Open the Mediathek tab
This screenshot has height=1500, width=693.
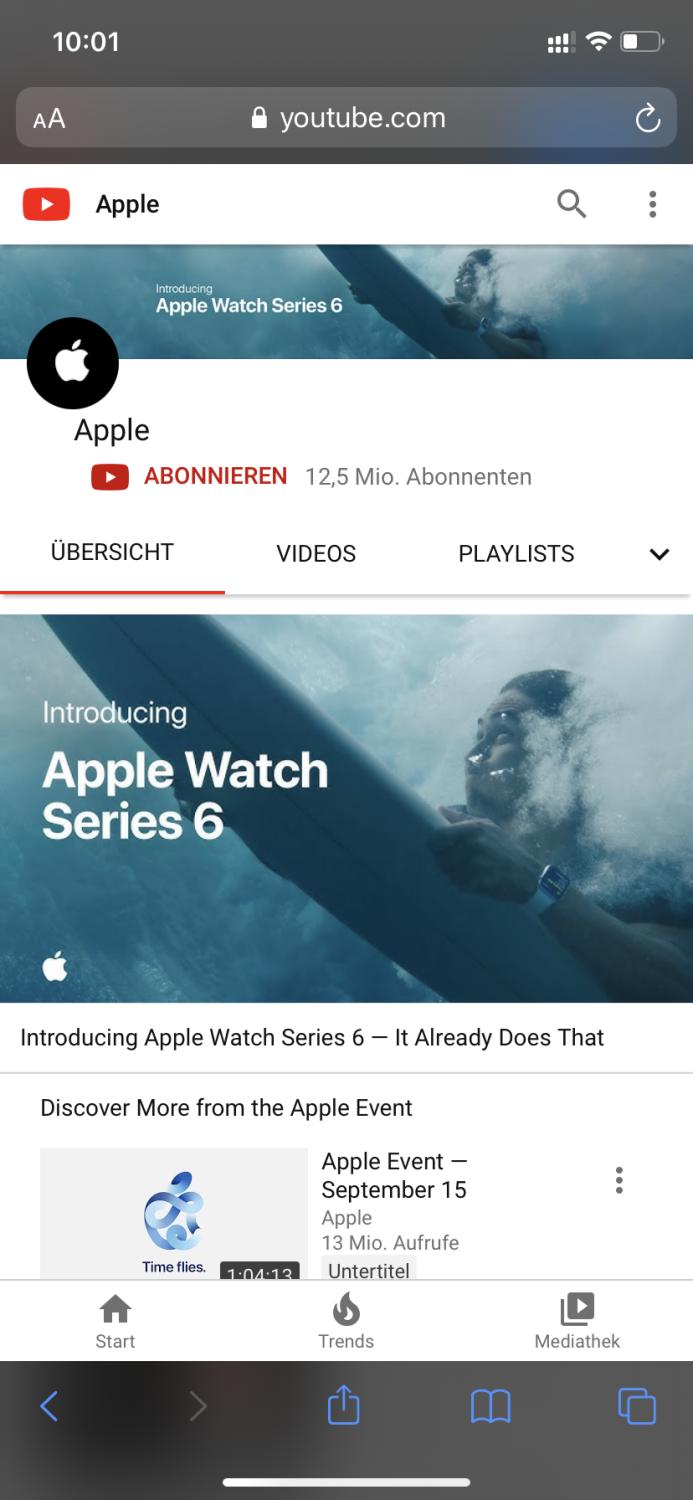[x=577, y=1321]
